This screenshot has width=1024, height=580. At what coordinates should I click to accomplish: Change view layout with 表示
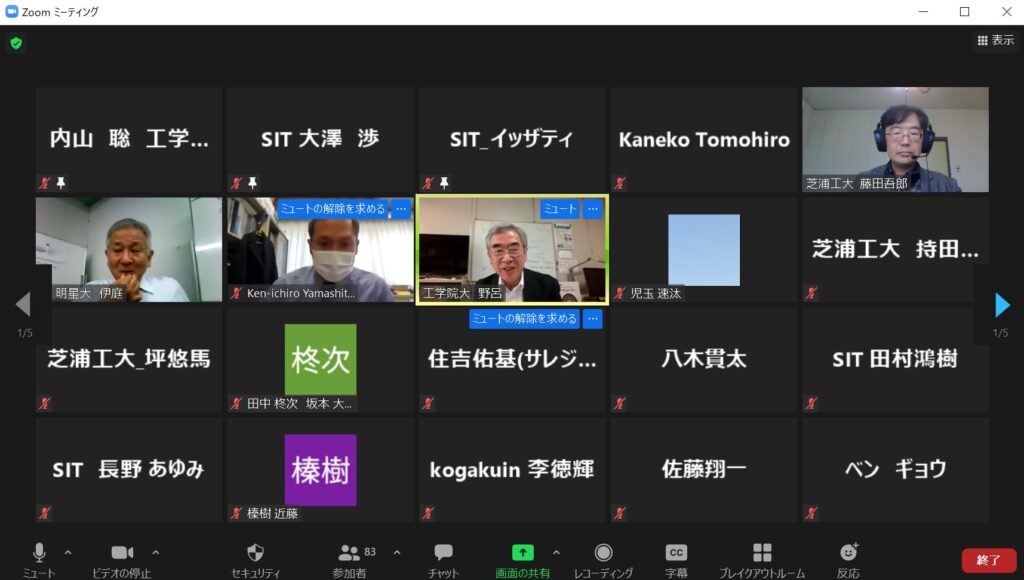pyautogui.click(x=995, y=41)
